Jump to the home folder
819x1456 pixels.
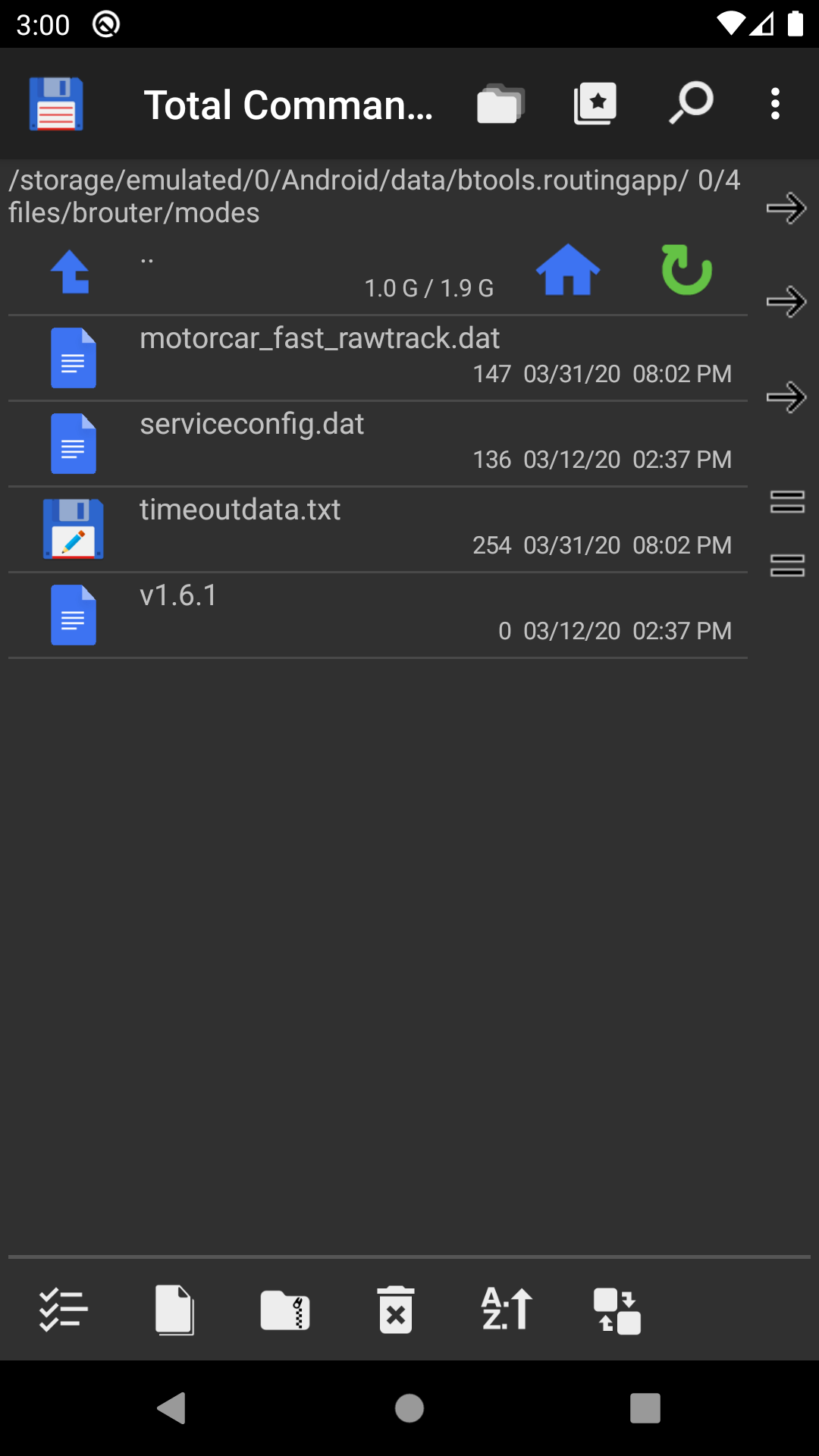pos(568,270)
